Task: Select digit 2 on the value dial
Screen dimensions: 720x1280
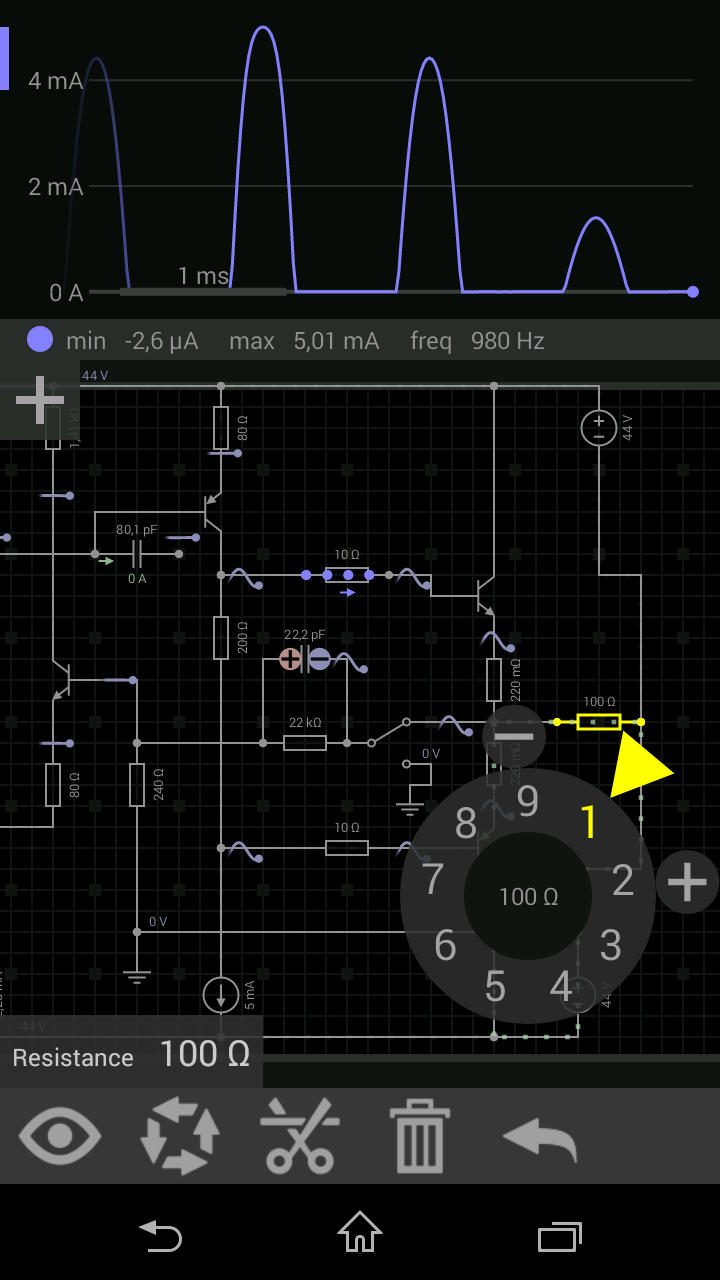Action: (623, 881)
